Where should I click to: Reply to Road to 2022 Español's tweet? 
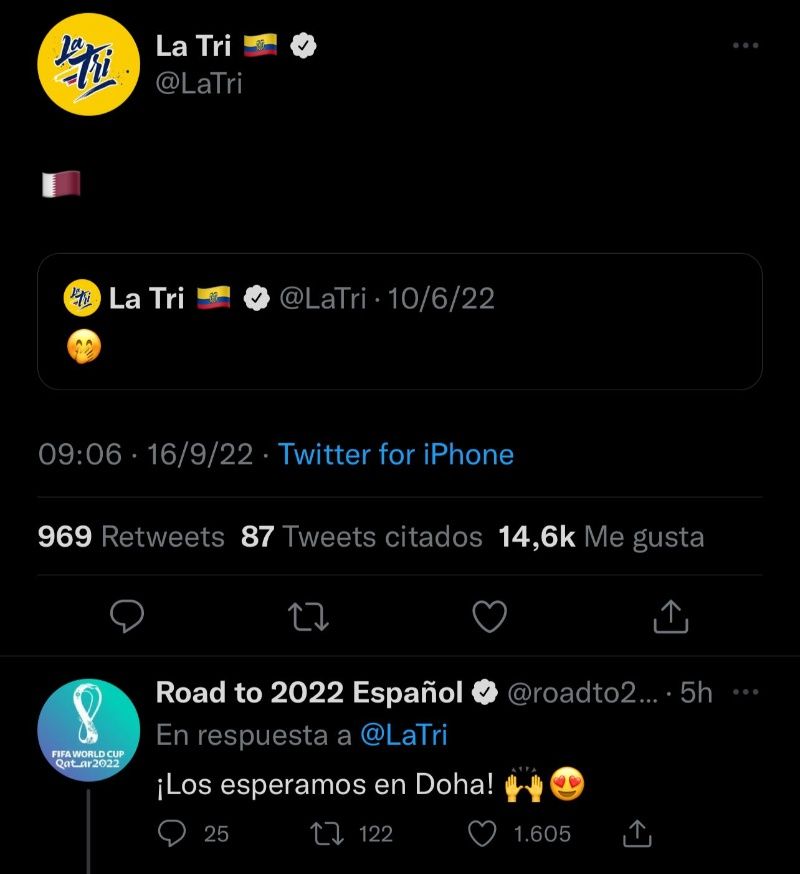tap(175, 833)
